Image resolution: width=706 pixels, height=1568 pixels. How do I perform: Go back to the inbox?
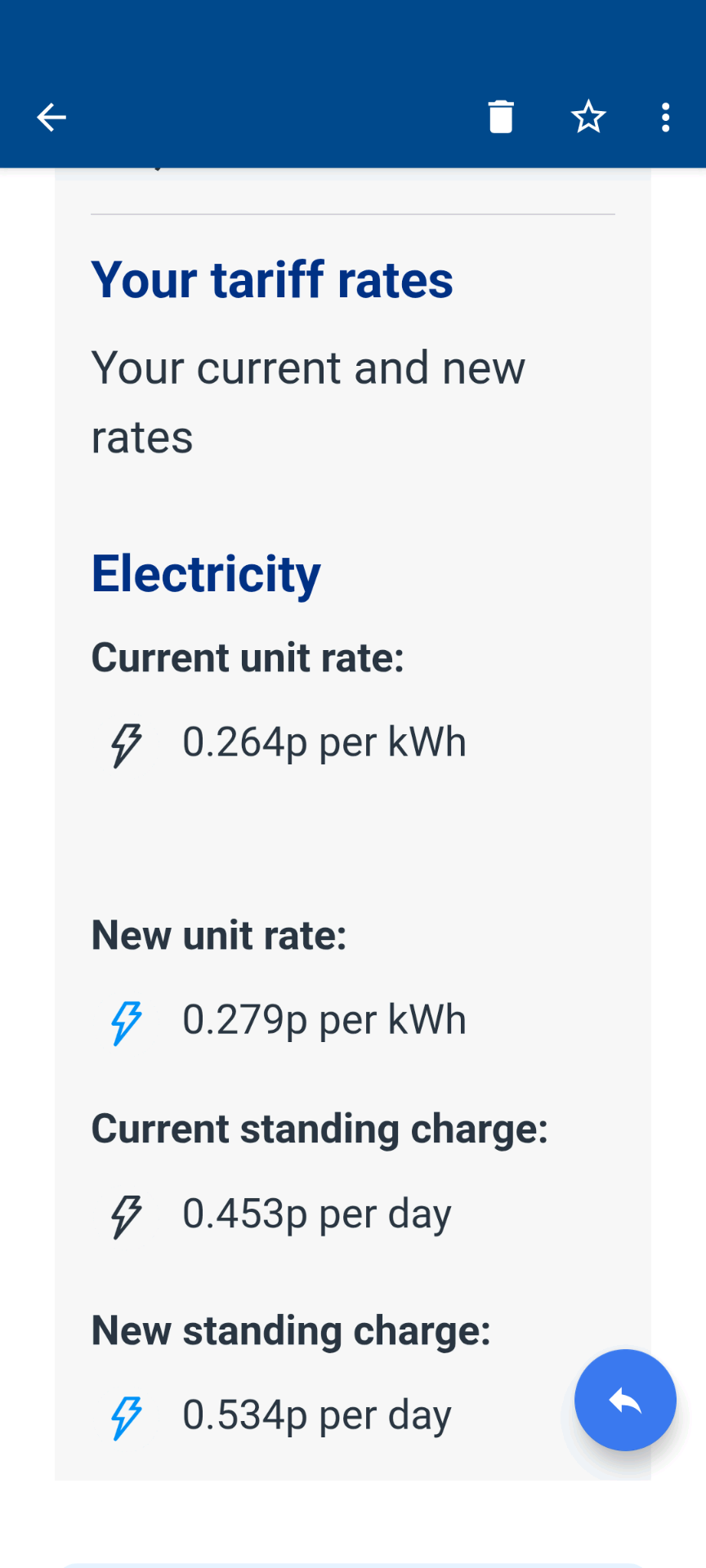[x=51, y=118]
